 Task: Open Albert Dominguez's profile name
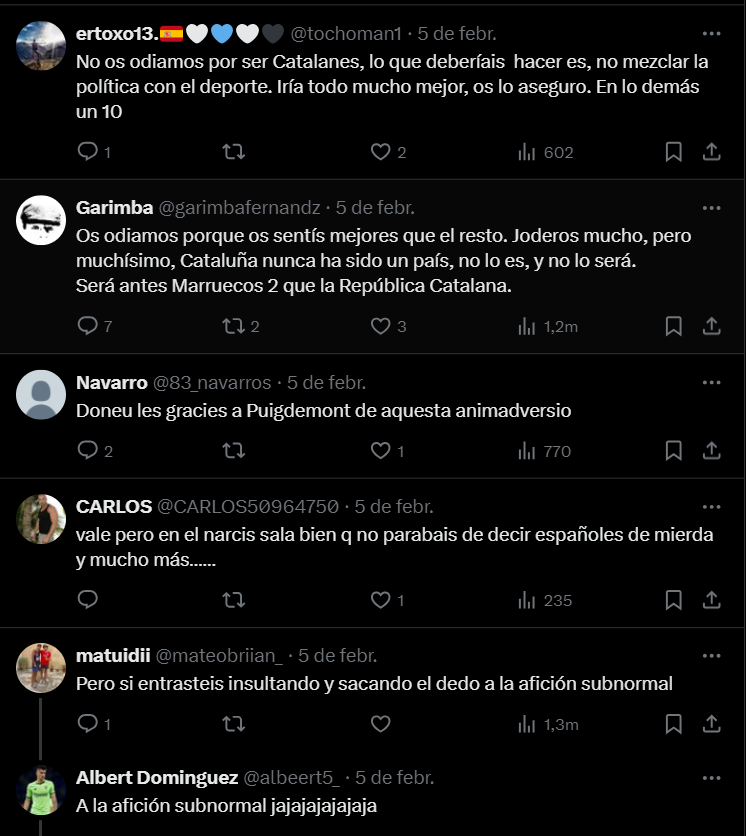coord(157,777)
